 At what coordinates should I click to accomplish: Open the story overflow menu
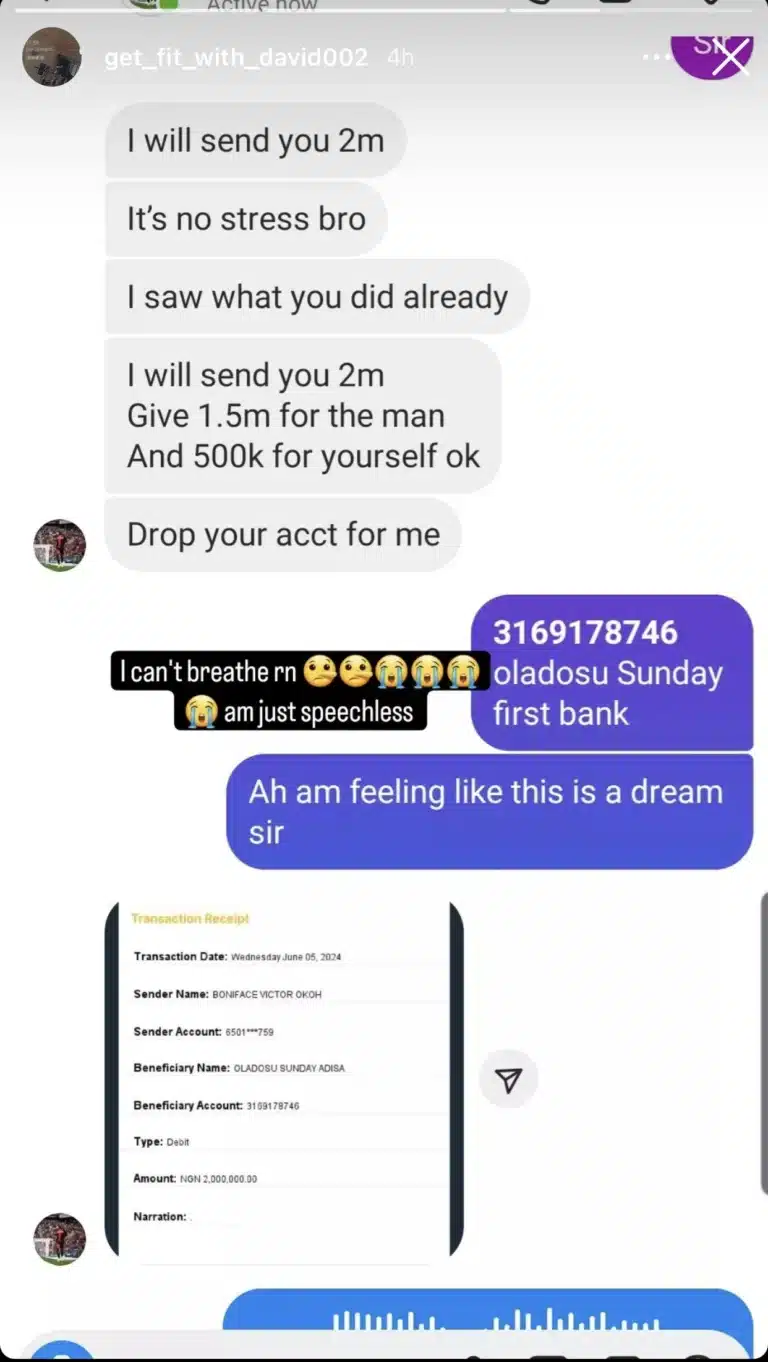(x=657, y=58)
